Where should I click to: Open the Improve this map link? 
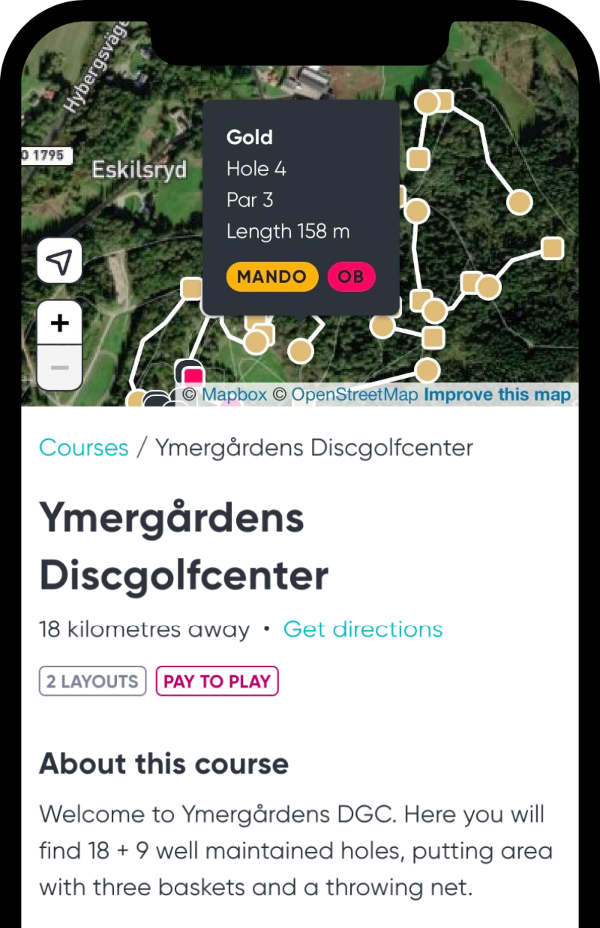(497, 395)
